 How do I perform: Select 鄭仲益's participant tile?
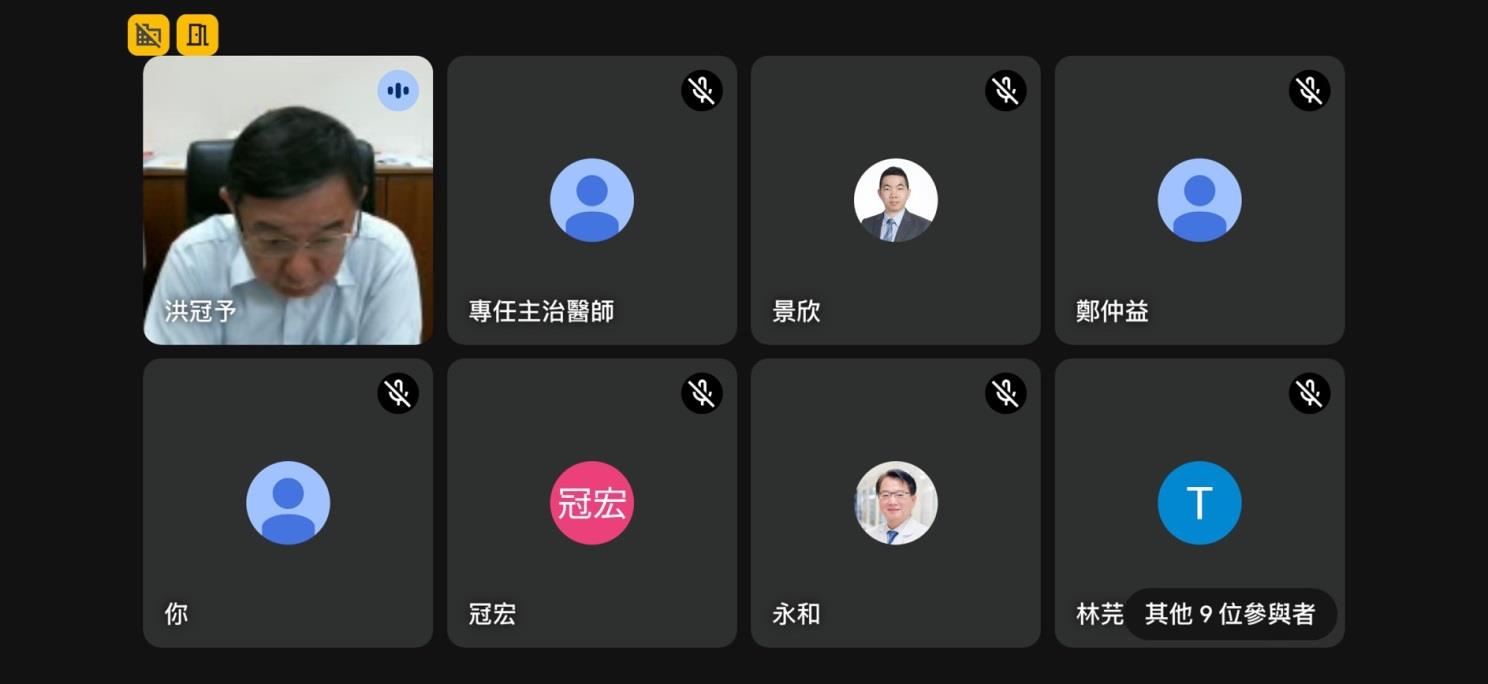click(1199, 200)
